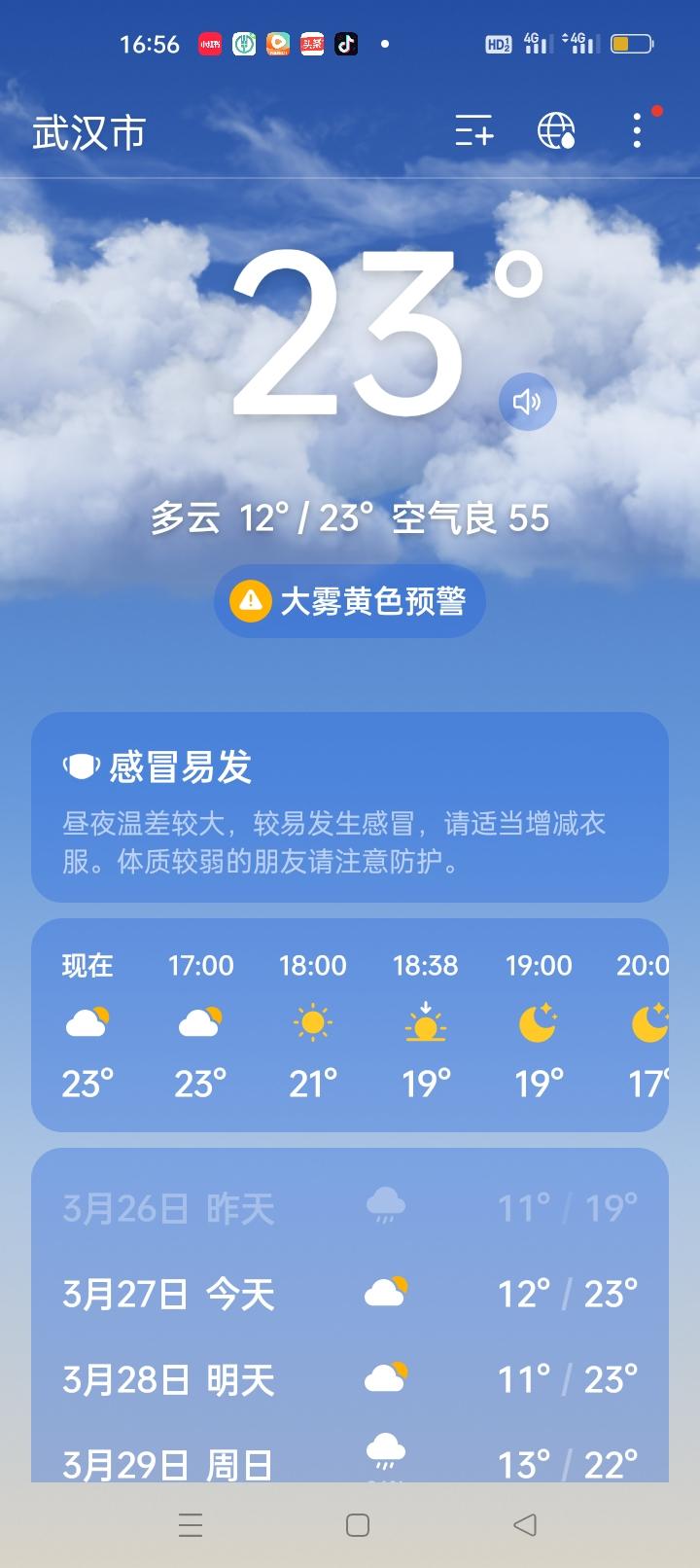Tap the HD icon in status bar
Viewport: 700px width, 1568px height.
498,43
